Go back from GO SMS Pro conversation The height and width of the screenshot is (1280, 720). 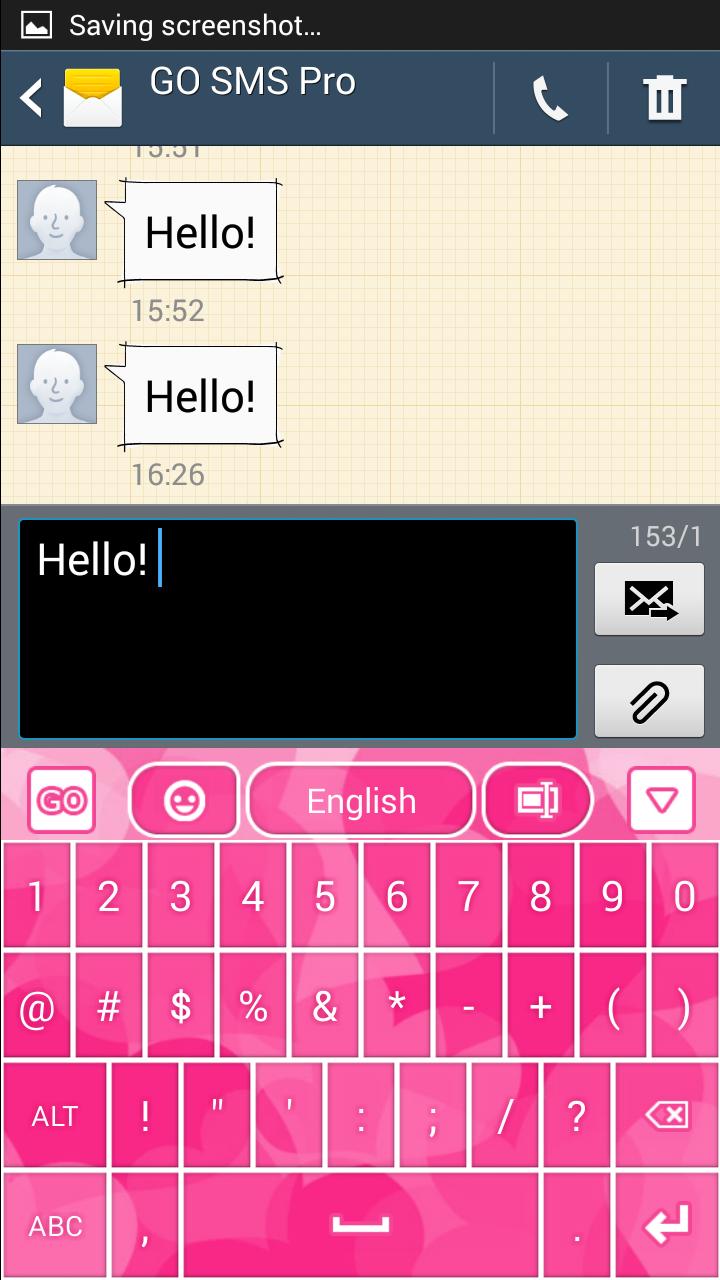click(32, 98)
